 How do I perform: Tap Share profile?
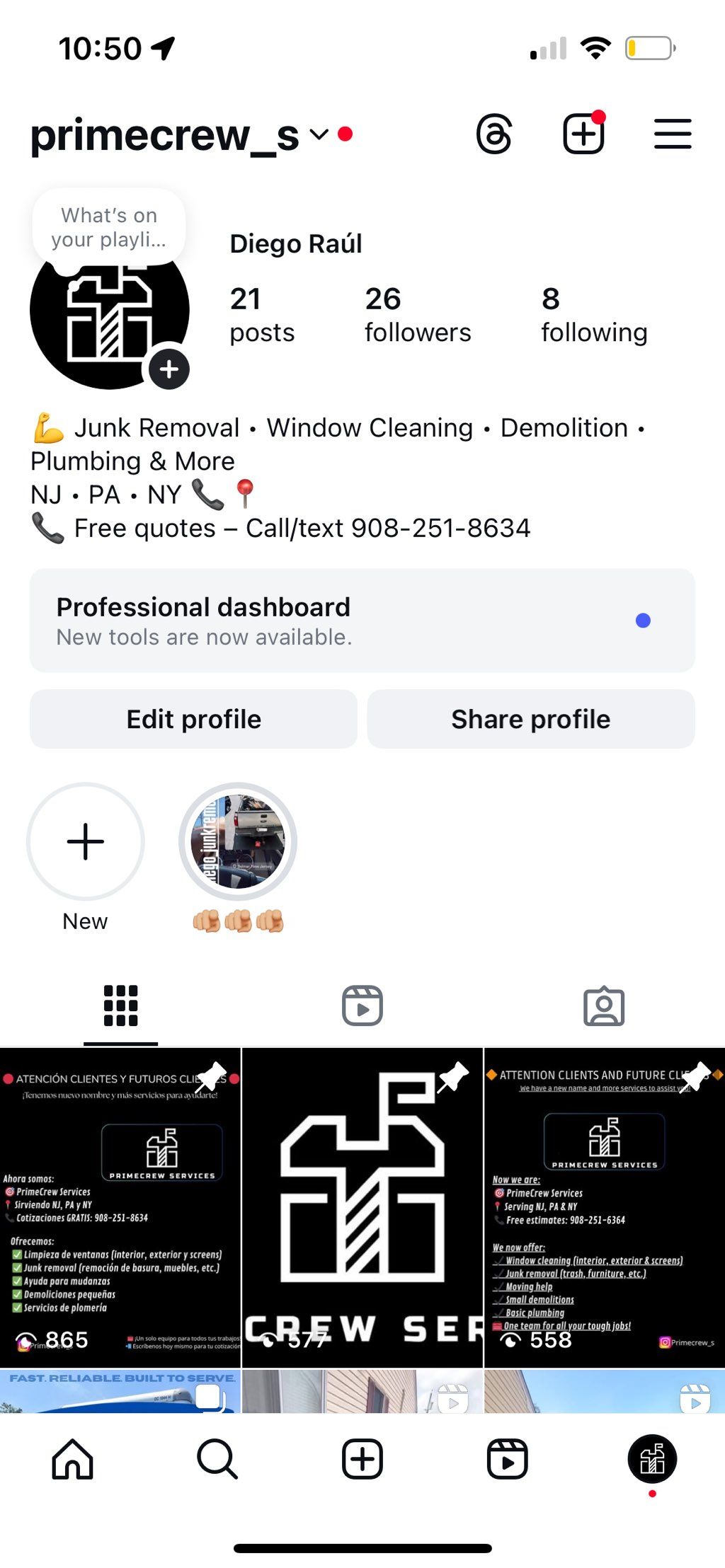(530, 719)
